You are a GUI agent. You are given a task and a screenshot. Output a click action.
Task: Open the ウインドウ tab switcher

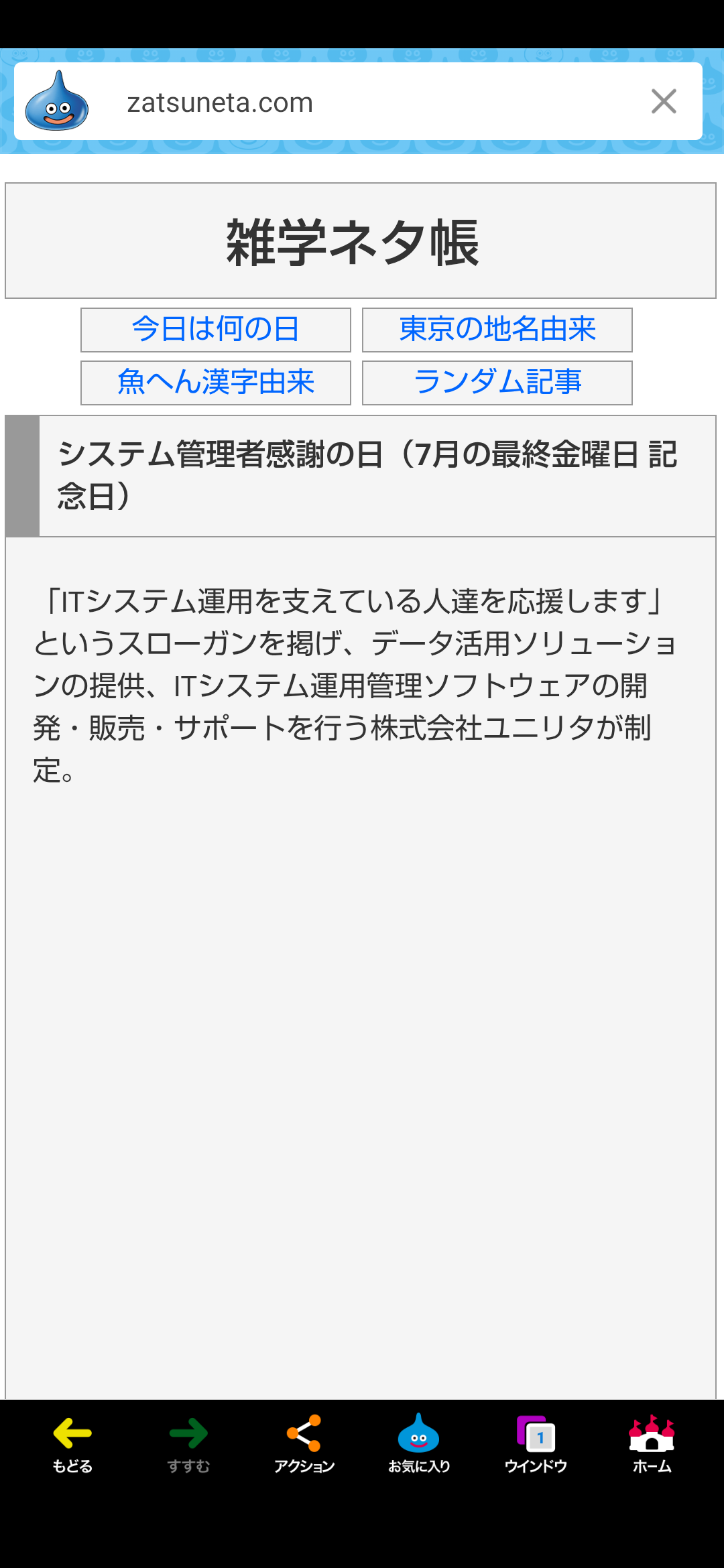point(536,1444)
